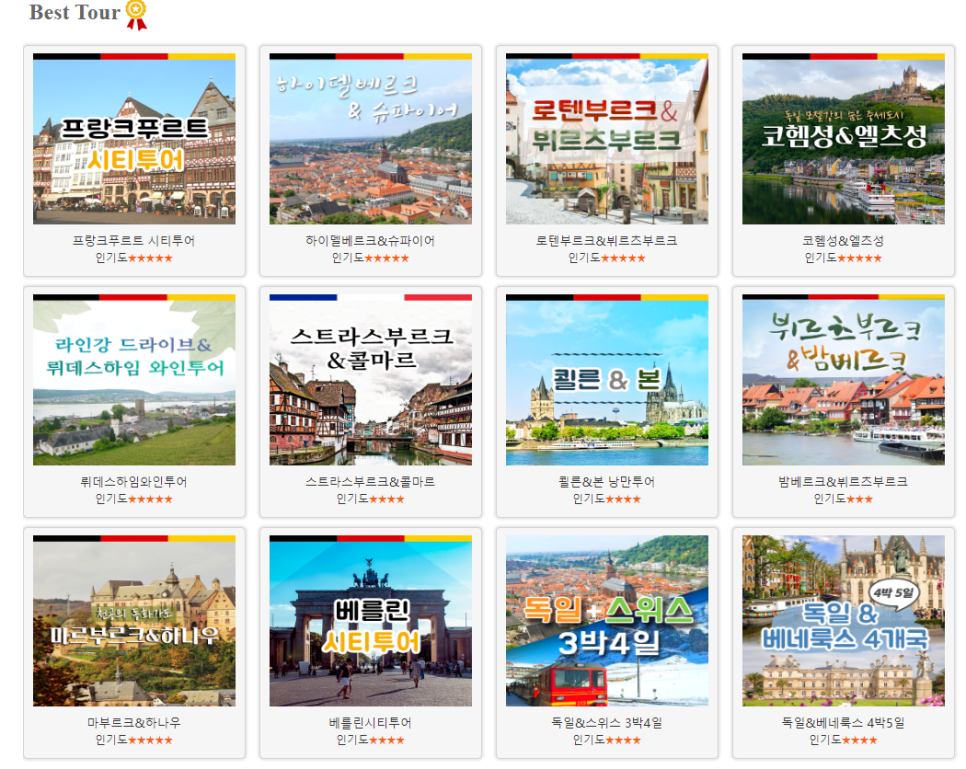
Task: Select the 쾰른&본 낭만투어 card
Action: point(606,381)
